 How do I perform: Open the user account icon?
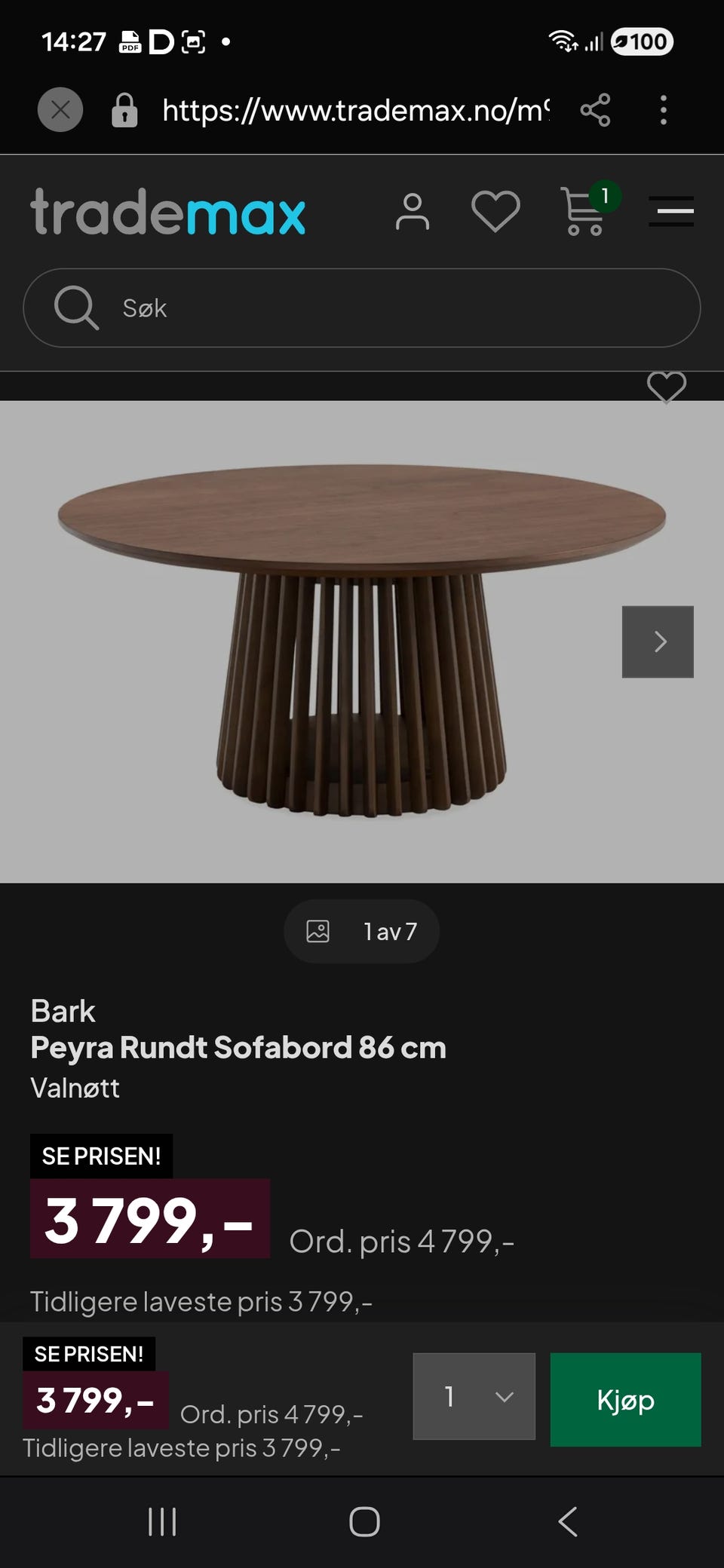tap(413, 212)
